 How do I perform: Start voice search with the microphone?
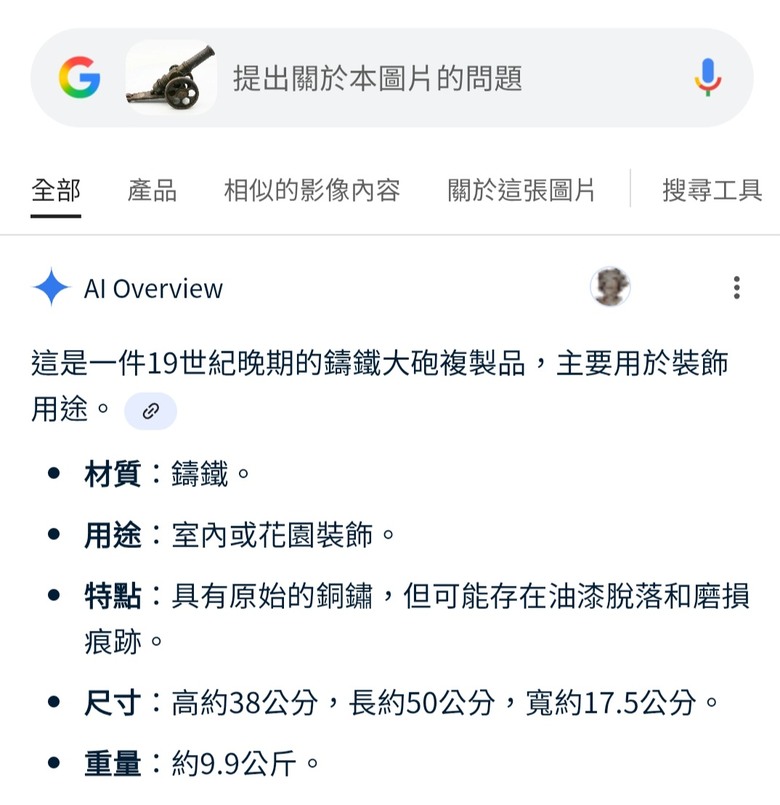[708, 78]
